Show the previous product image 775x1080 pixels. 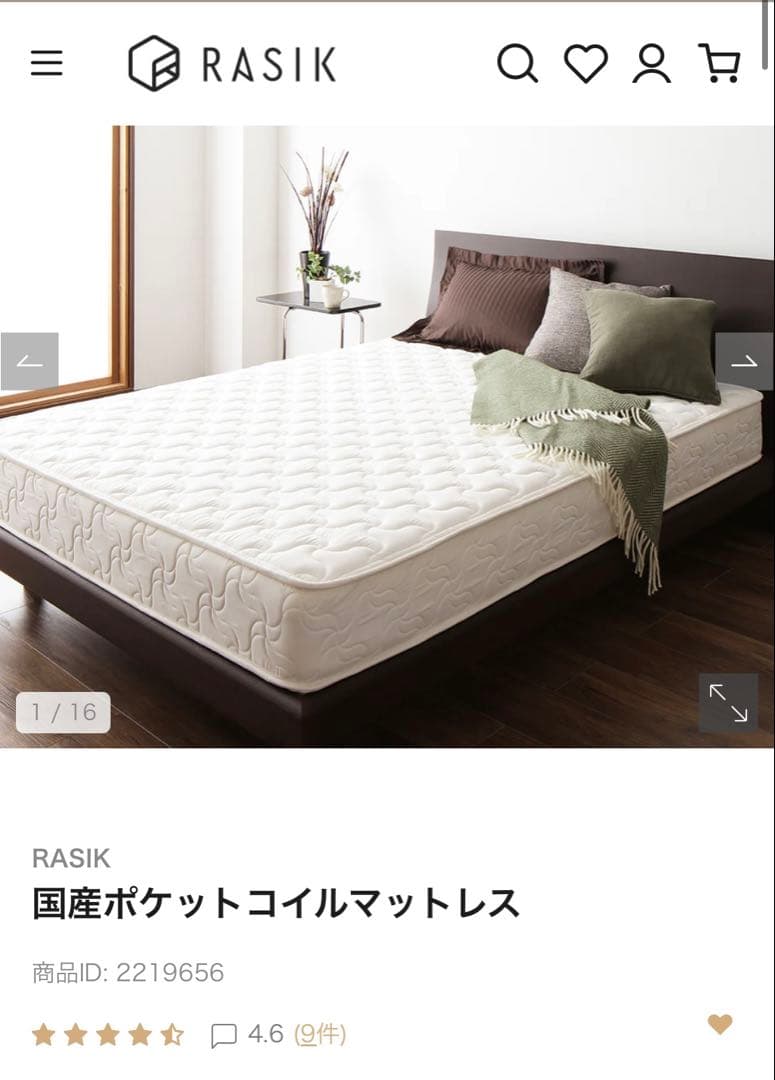(x=29, y=361)
